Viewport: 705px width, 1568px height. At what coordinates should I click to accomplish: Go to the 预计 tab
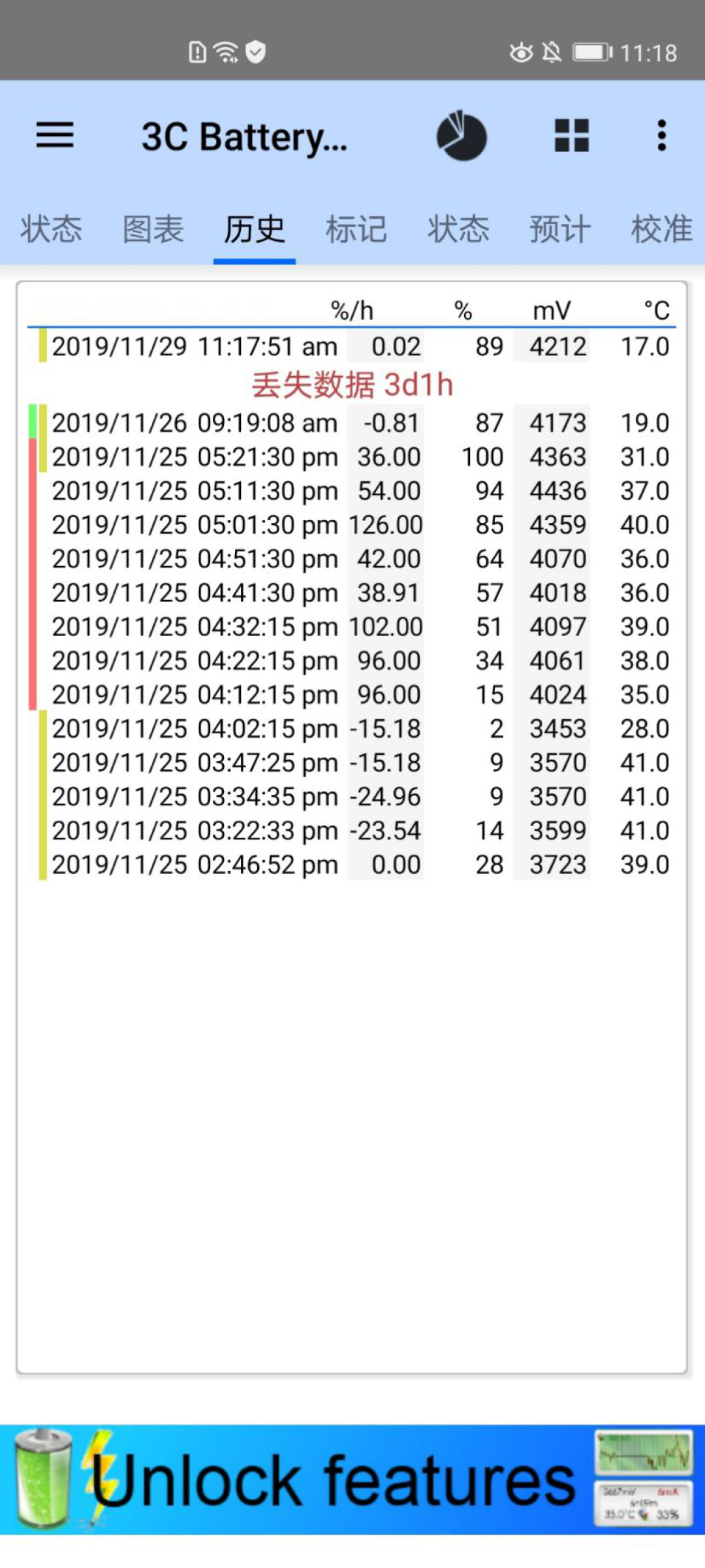coord(560,229)
